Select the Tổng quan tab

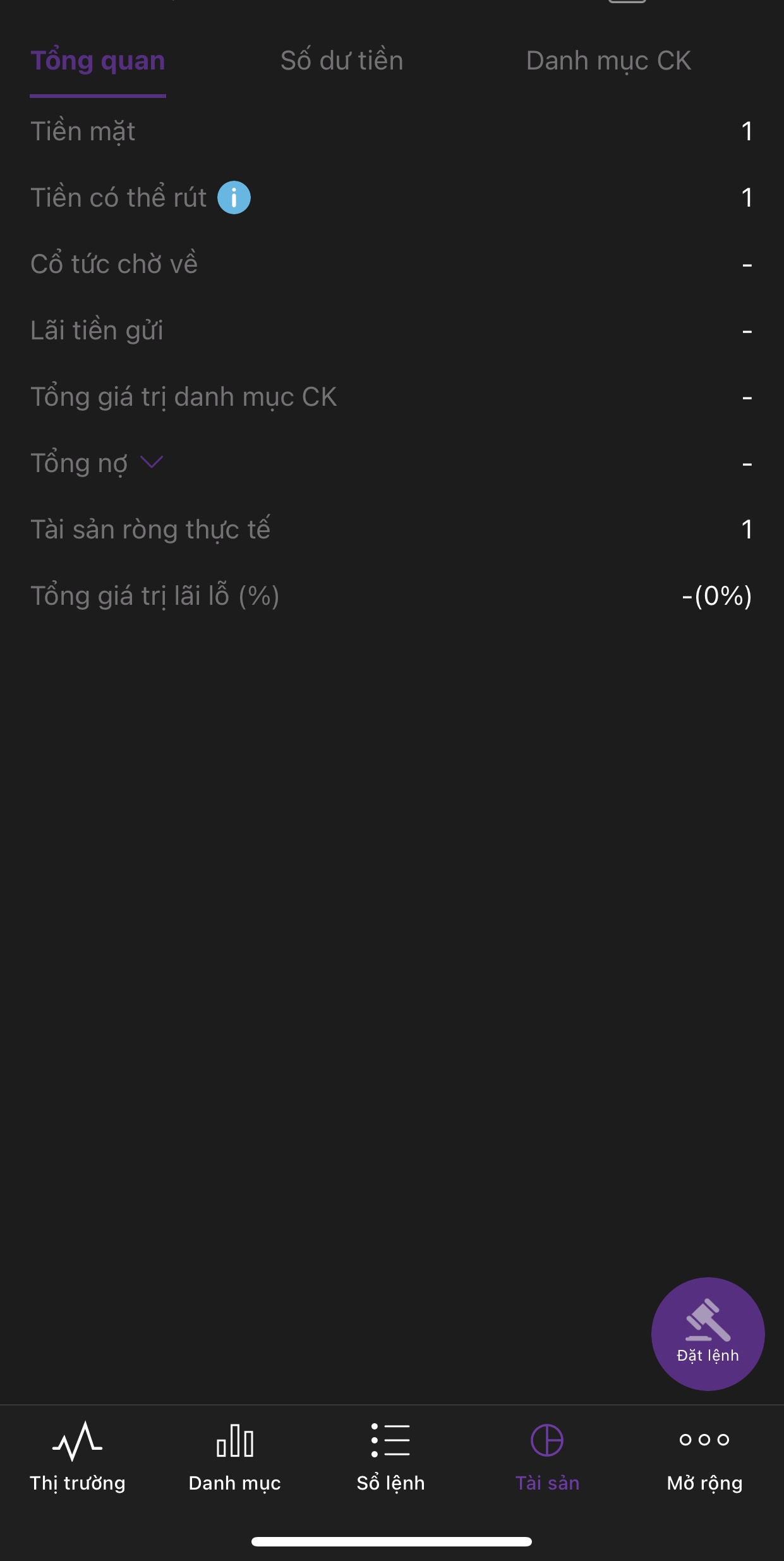(x=98, y=61)
